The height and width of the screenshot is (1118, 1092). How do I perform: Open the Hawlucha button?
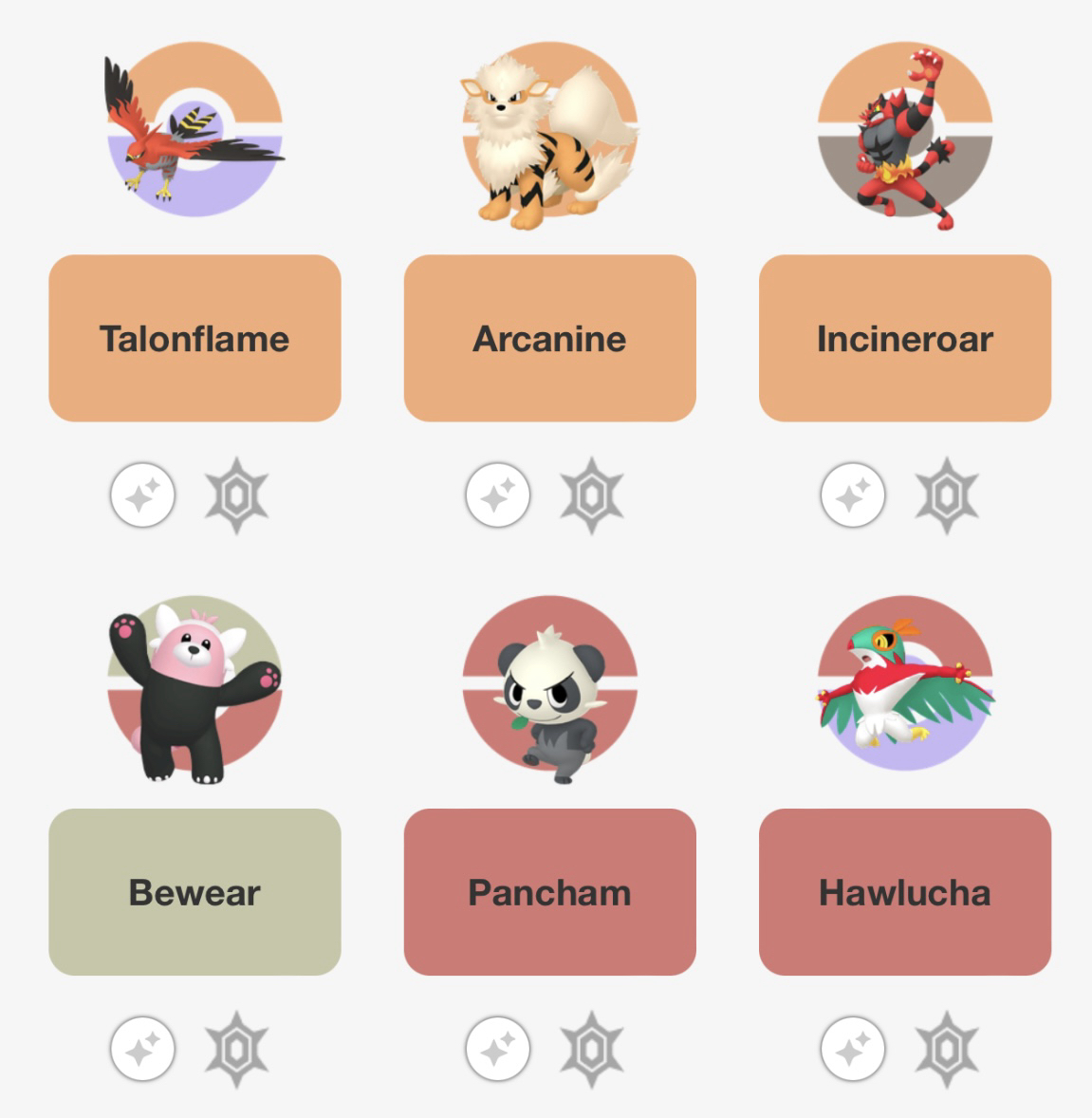[904, 892]
